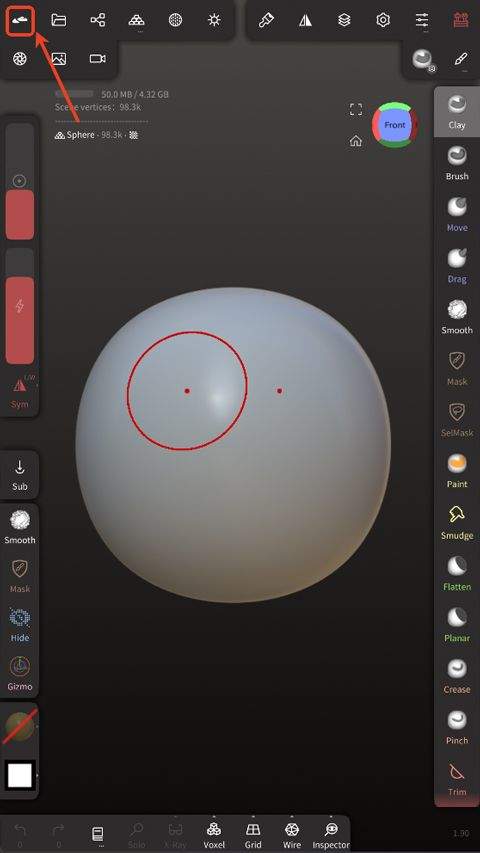Select the Clay brush tool
The width and height of the screenshot is (480, 853).
tap(457, 112)
